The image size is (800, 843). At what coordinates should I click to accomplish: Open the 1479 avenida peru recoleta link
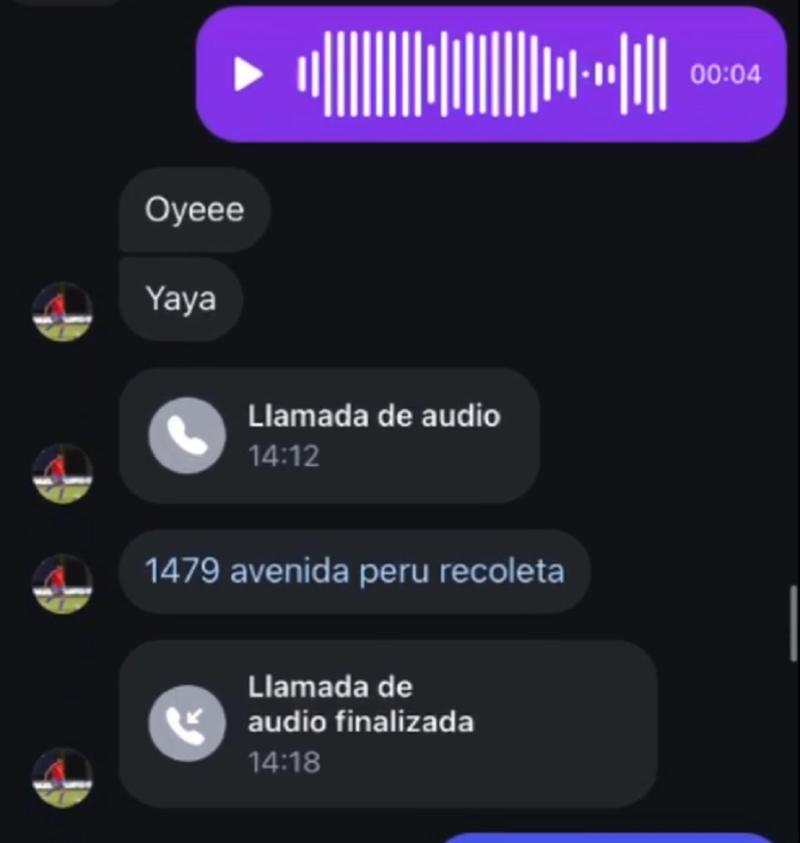pos(355,571)
